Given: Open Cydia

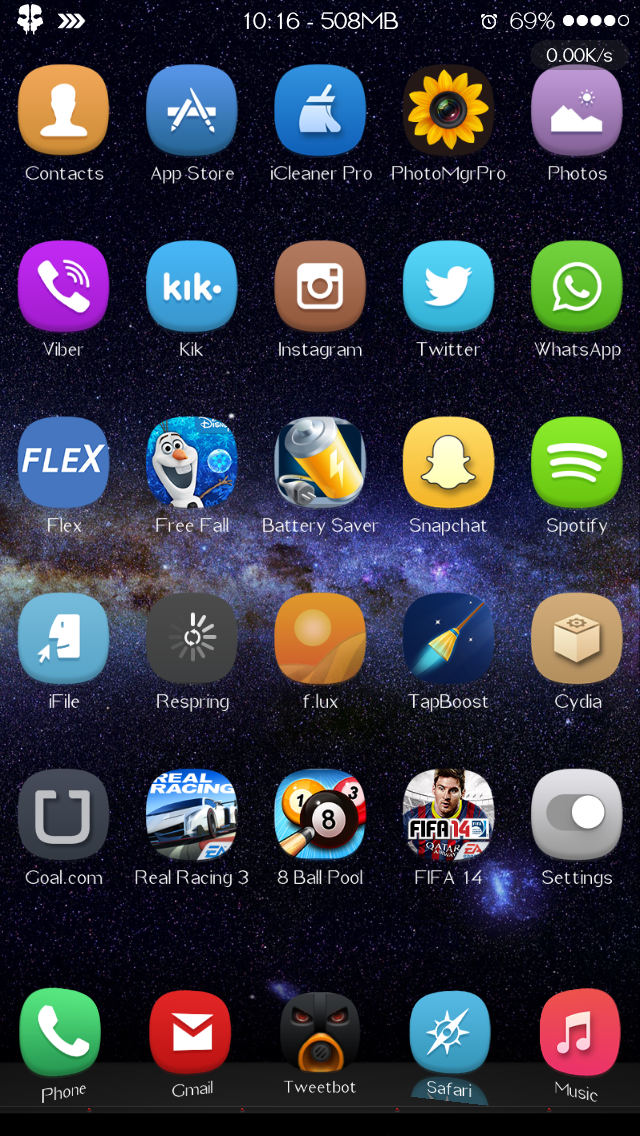Looking at the screenshot, I should coord(577,638).
